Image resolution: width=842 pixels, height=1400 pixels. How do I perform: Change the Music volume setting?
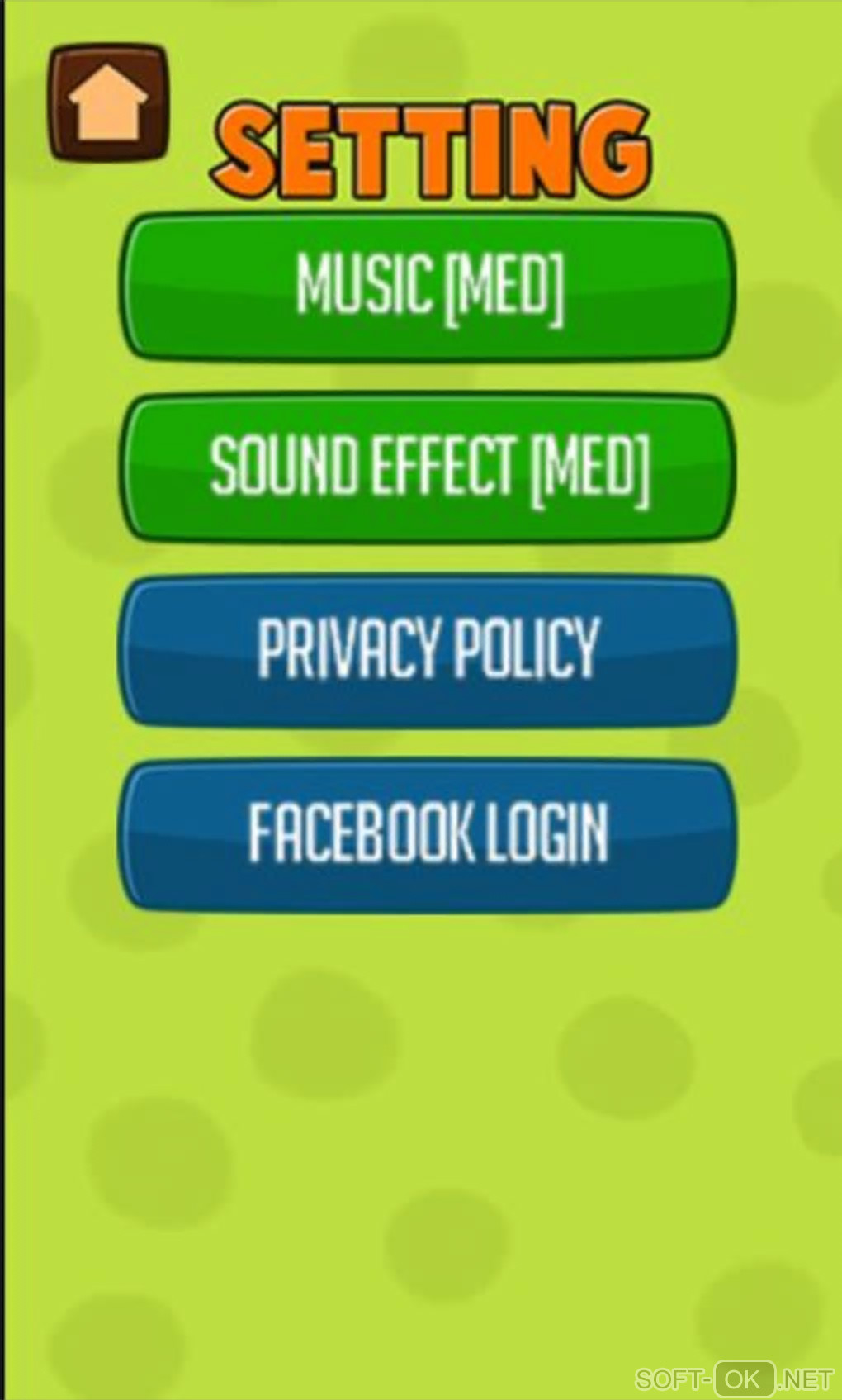click(x=428, y=287)
